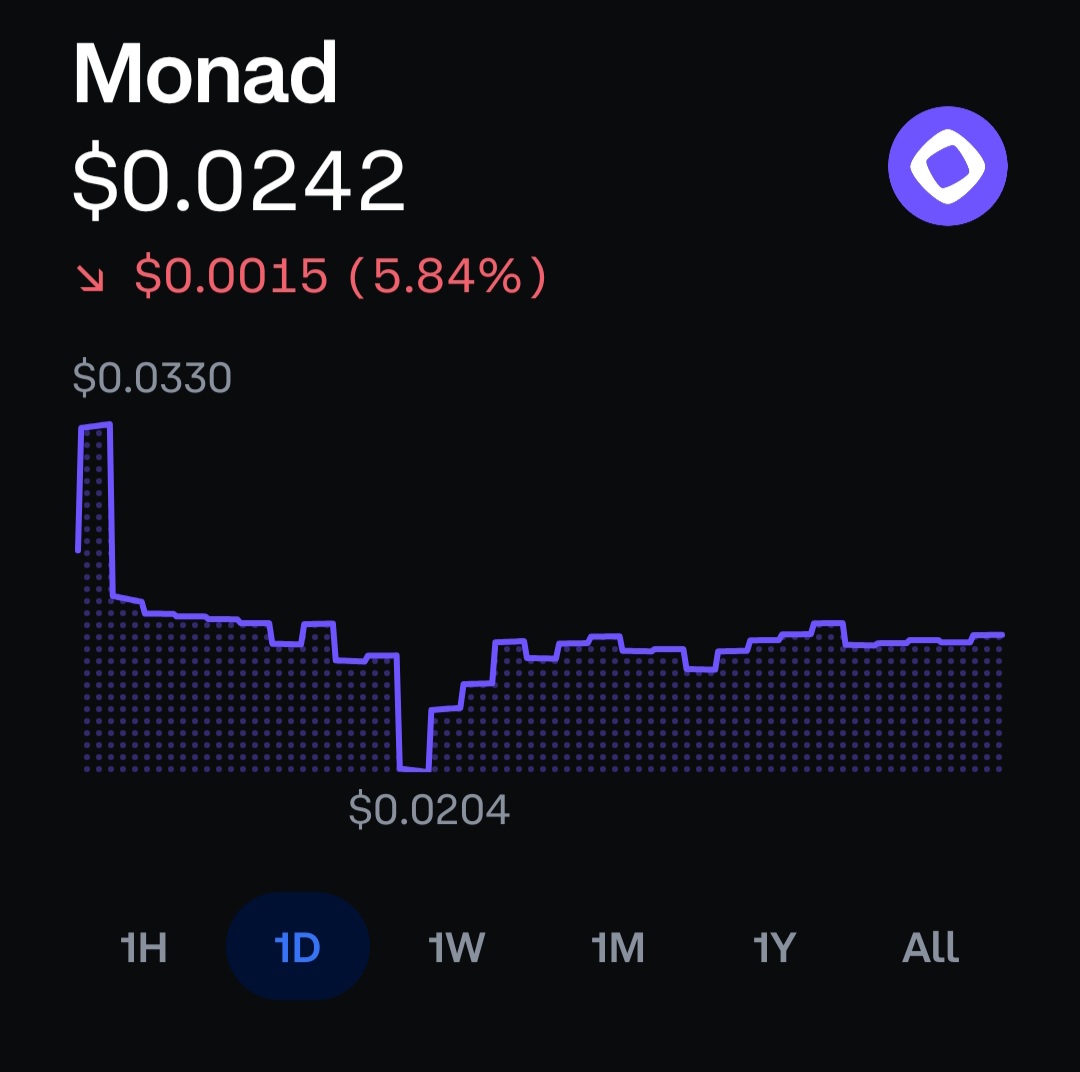Select the 1D time range
Viewport: 1080px width, 1072px height.
point(298,946)
